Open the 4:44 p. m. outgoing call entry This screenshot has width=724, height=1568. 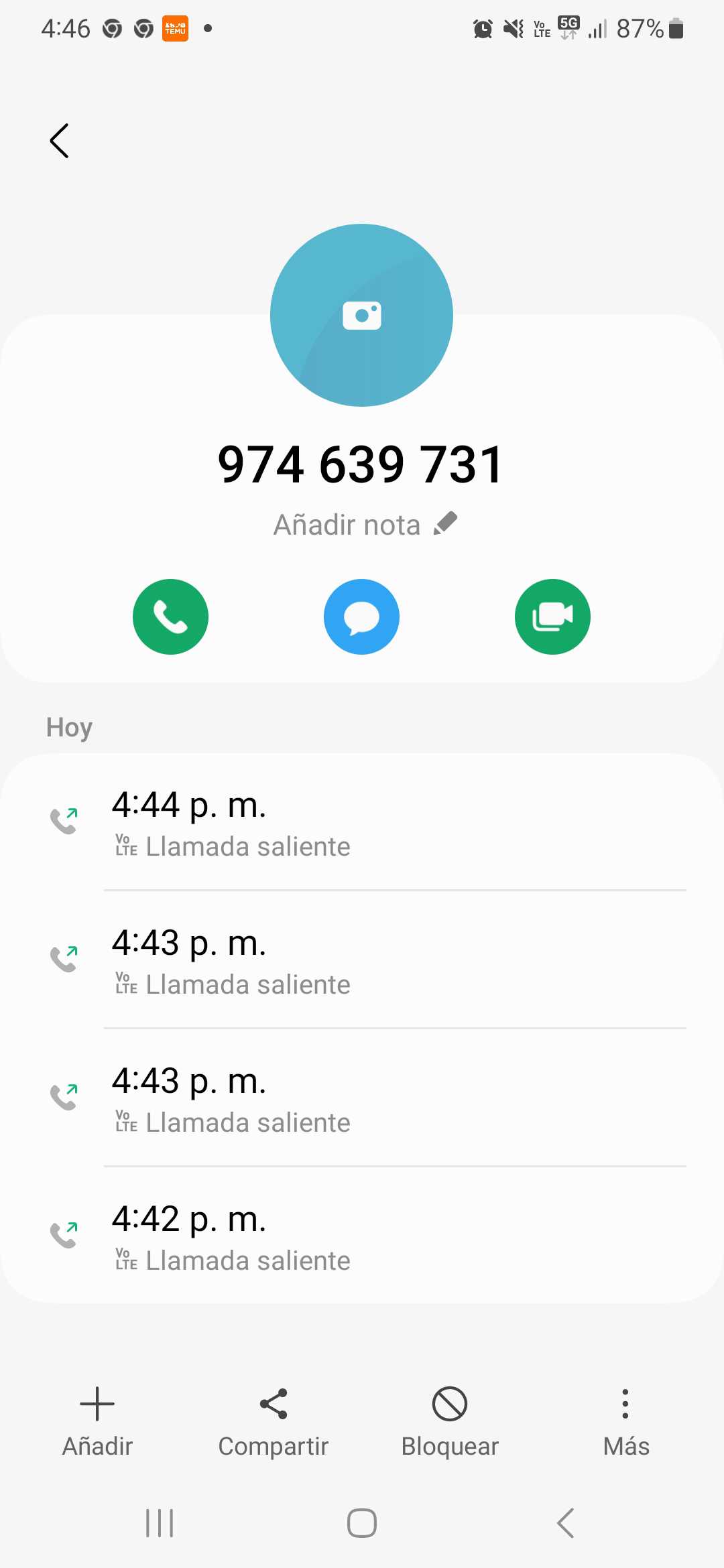[362, 823]
